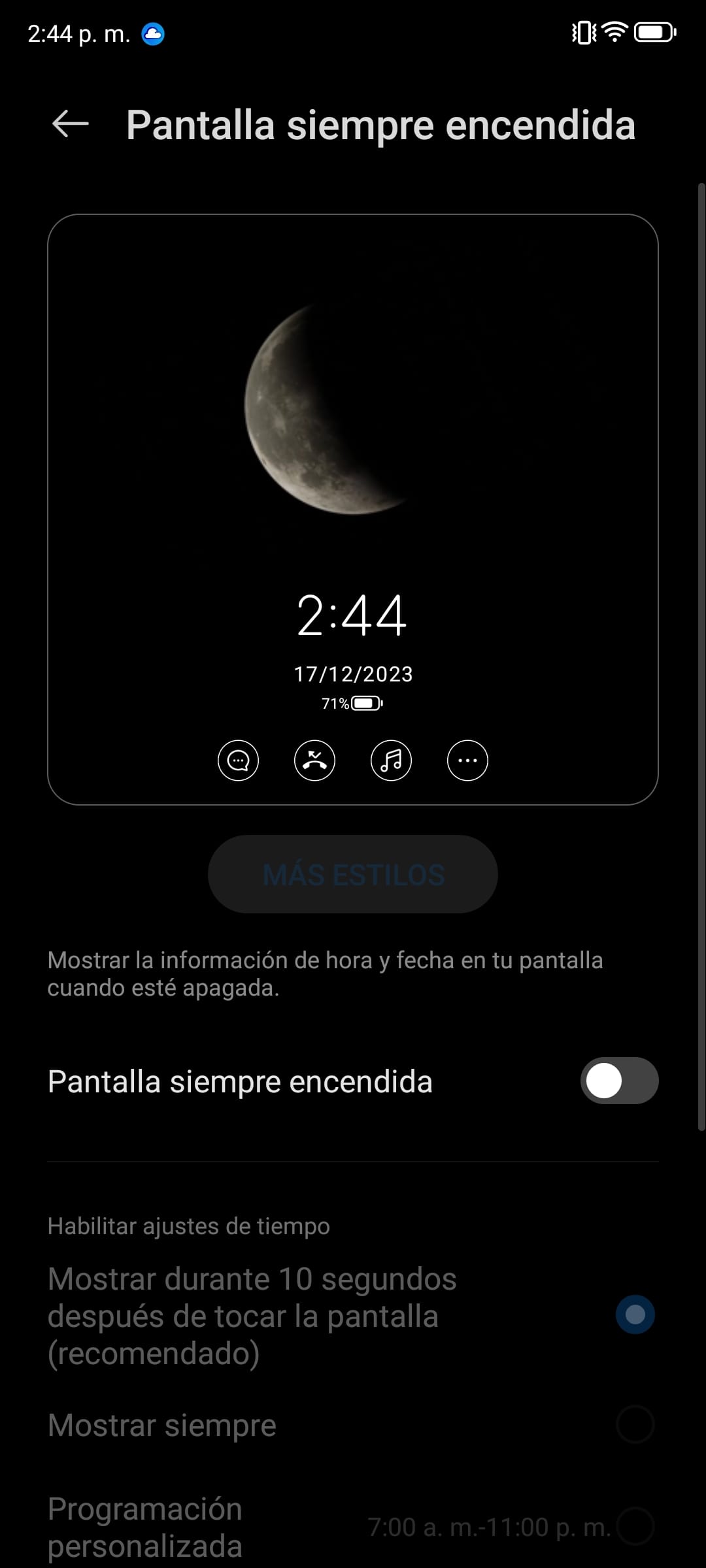Open MÁS ESTILOS for more styles
Image resolution: width=706 pixels, height=1568 pixels.
[353, 874]
